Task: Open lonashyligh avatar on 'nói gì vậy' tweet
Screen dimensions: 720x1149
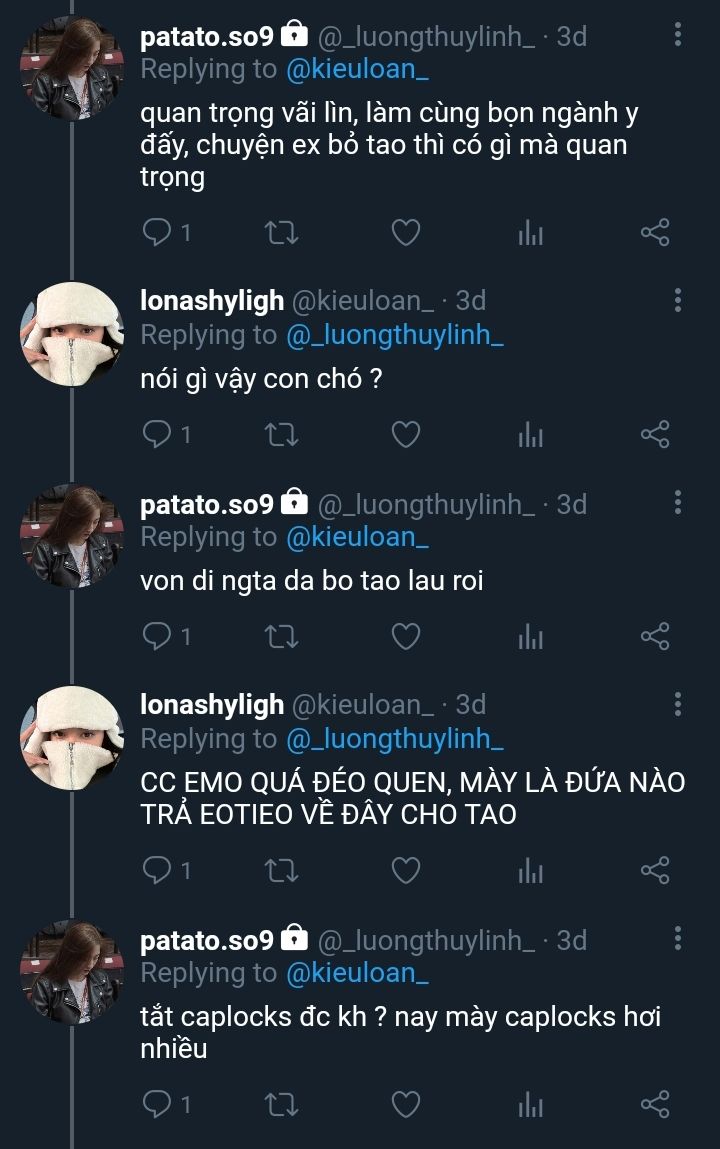Action: [72, 334]
